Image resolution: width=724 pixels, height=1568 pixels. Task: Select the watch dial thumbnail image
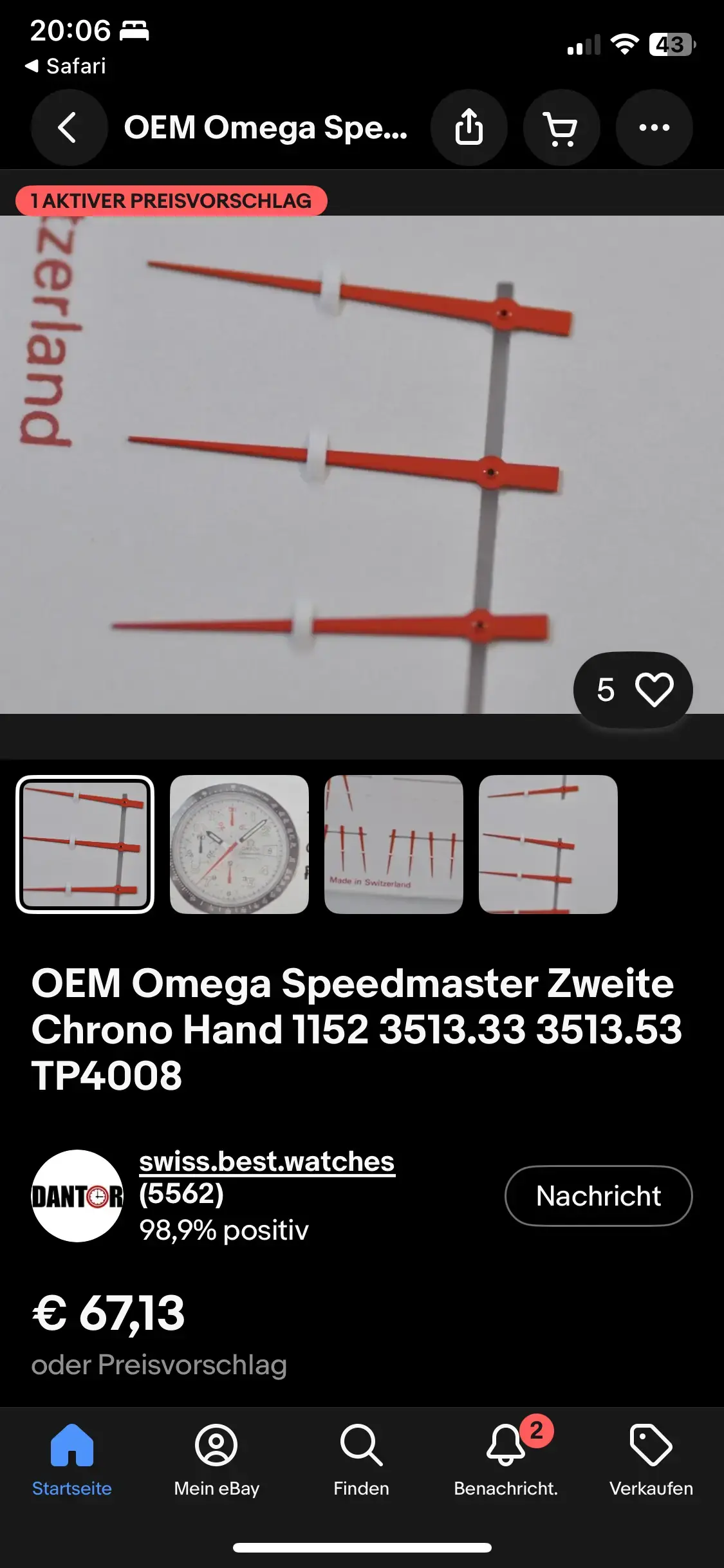[239, 844]
